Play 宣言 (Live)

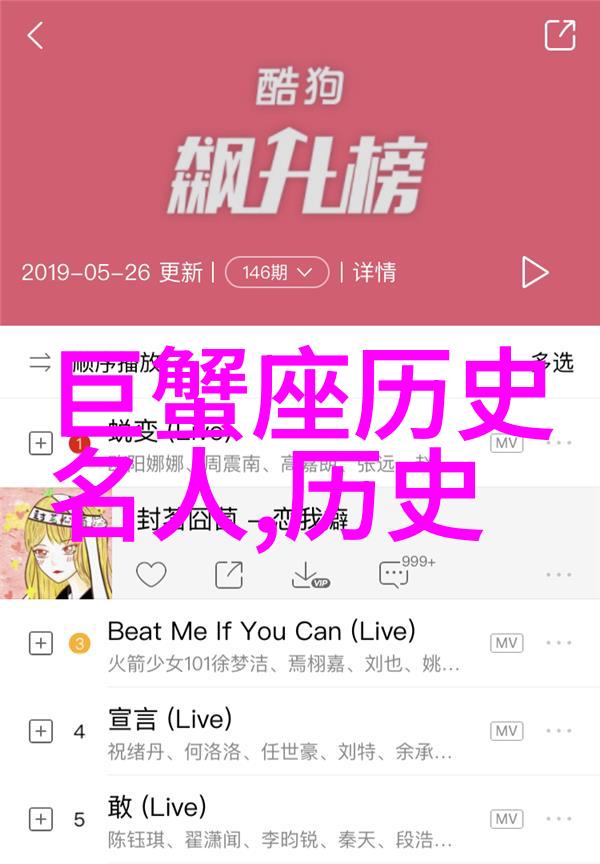(x=170, y=718)
